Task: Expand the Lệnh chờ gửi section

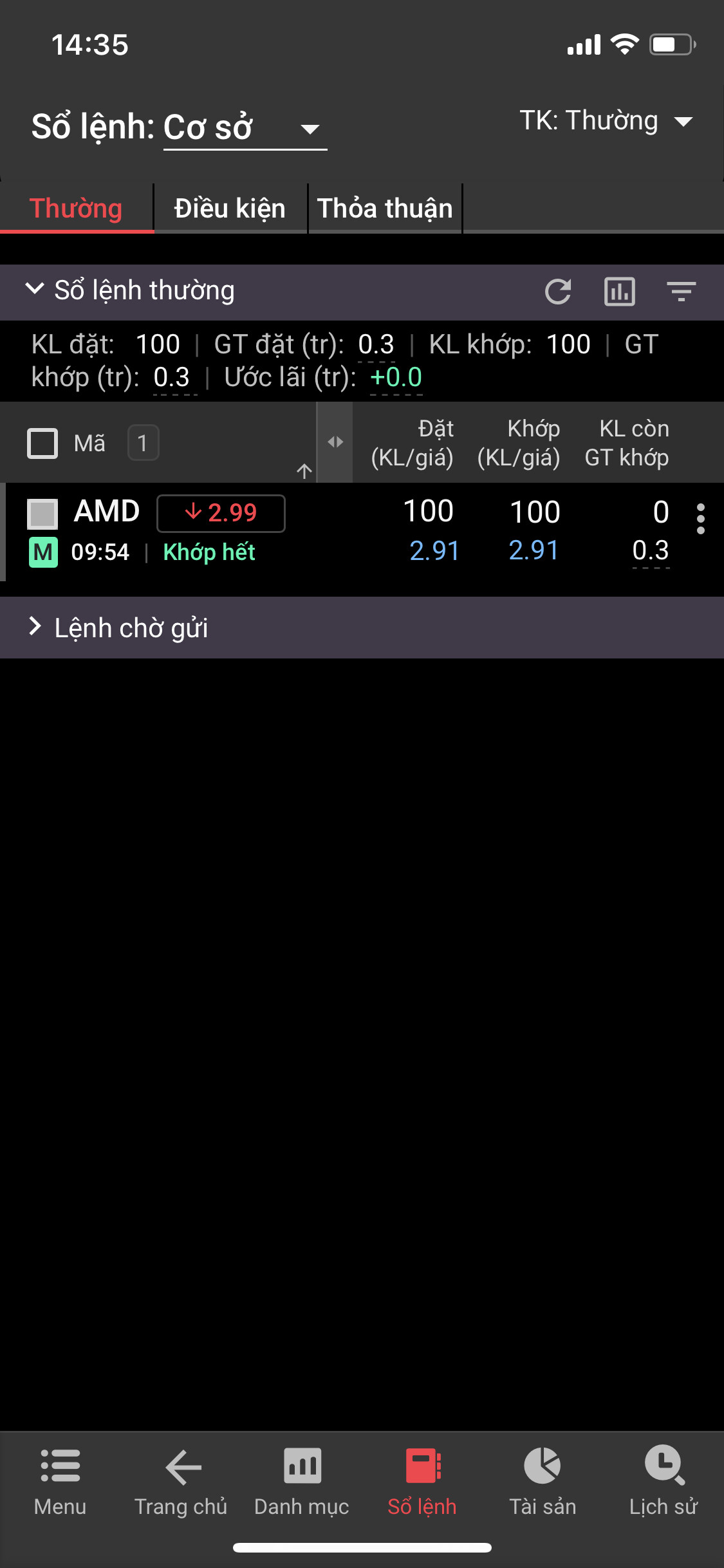Action: click(36, 627)
